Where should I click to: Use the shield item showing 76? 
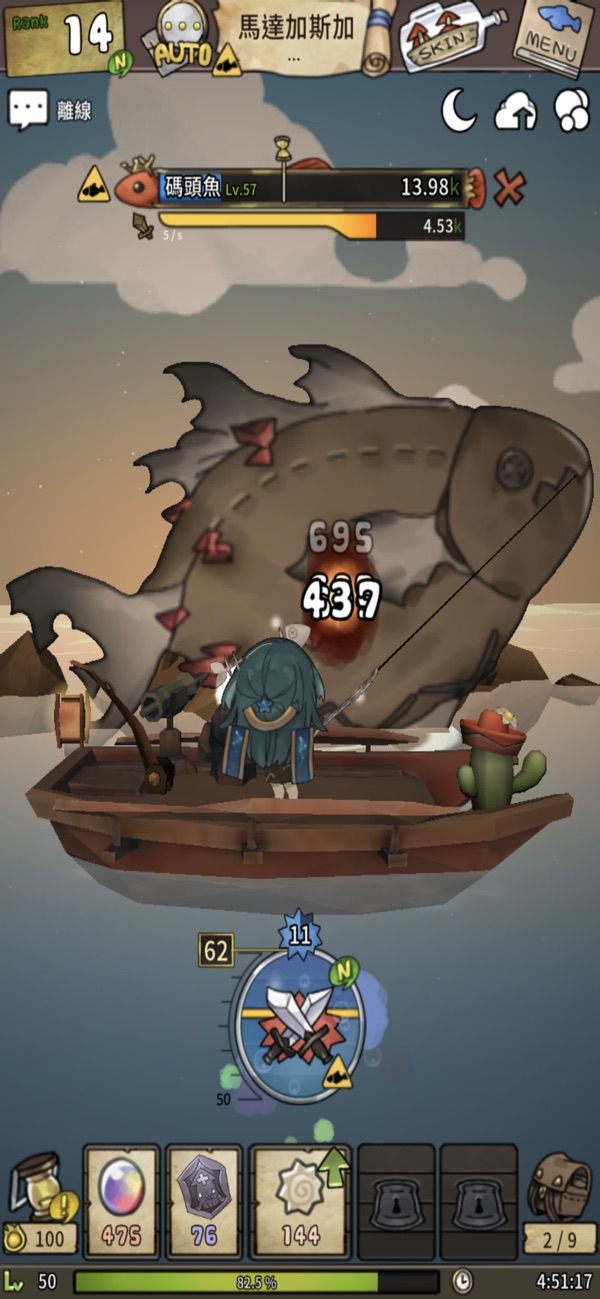[204, 1200]
